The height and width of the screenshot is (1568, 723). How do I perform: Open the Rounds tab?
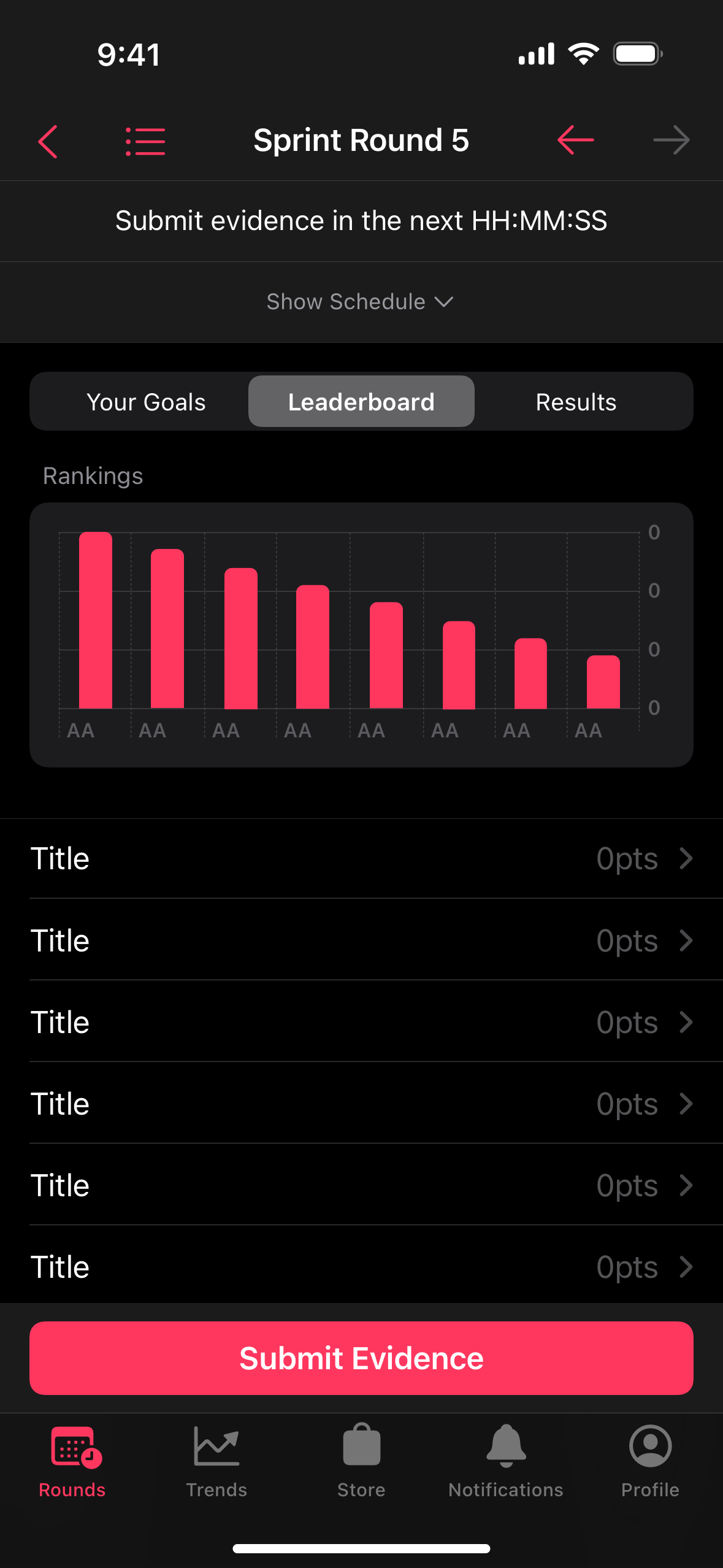(x=72, y=1462)
